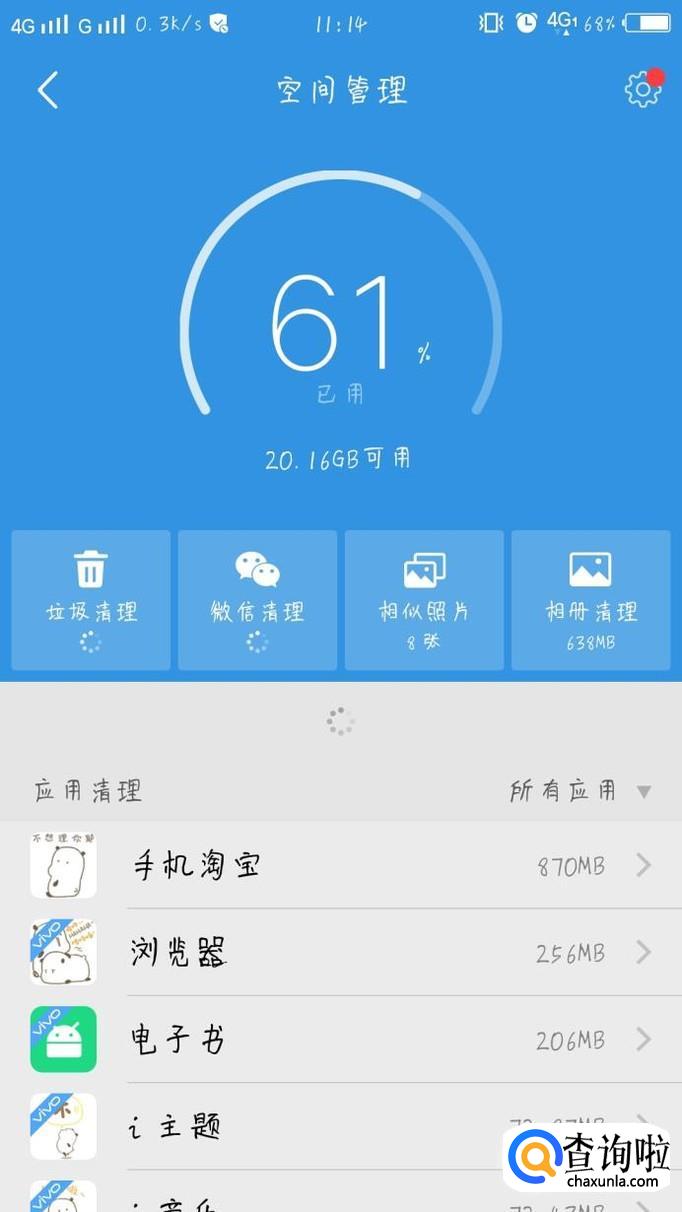This screenshot has height=1212, width=682.
Task: Open 相册清理 album cleanup
Action: [591, 599]
